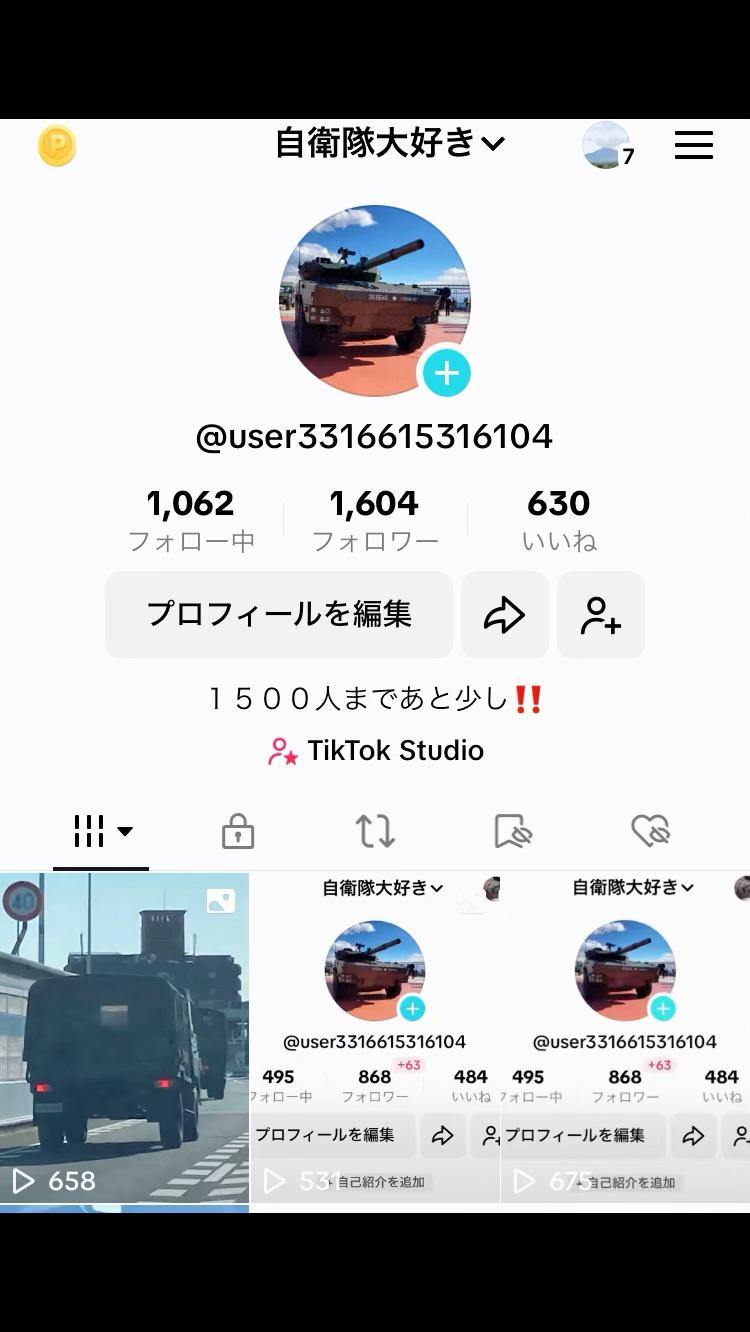Switch to the private videos lock tab
Image resolution: width=750 pixels, height=1332 pixels.
(x=238, y=831)
